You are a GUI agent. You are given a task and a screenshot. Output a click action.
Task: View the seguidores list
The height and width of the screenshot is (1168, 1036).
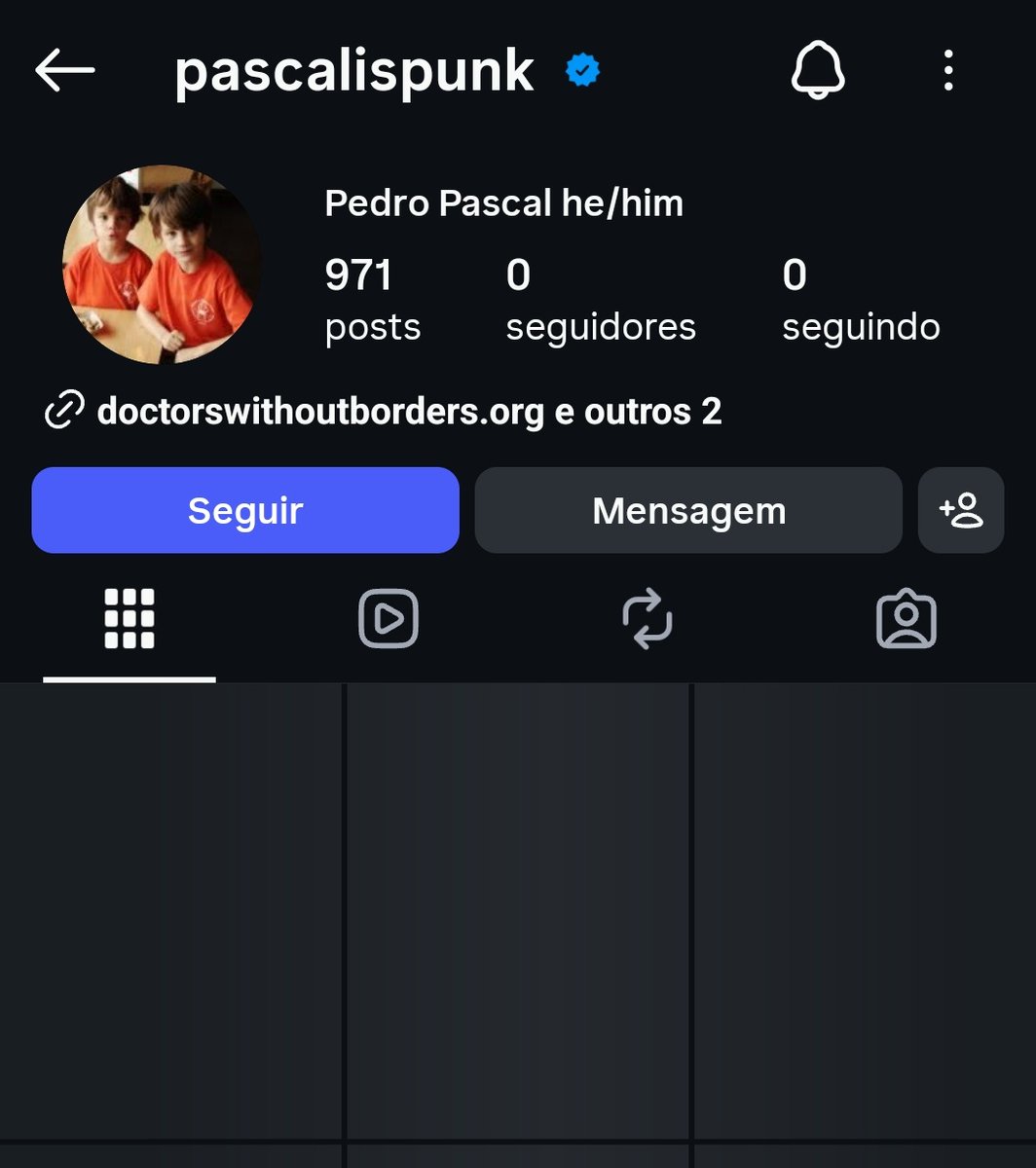600,300
